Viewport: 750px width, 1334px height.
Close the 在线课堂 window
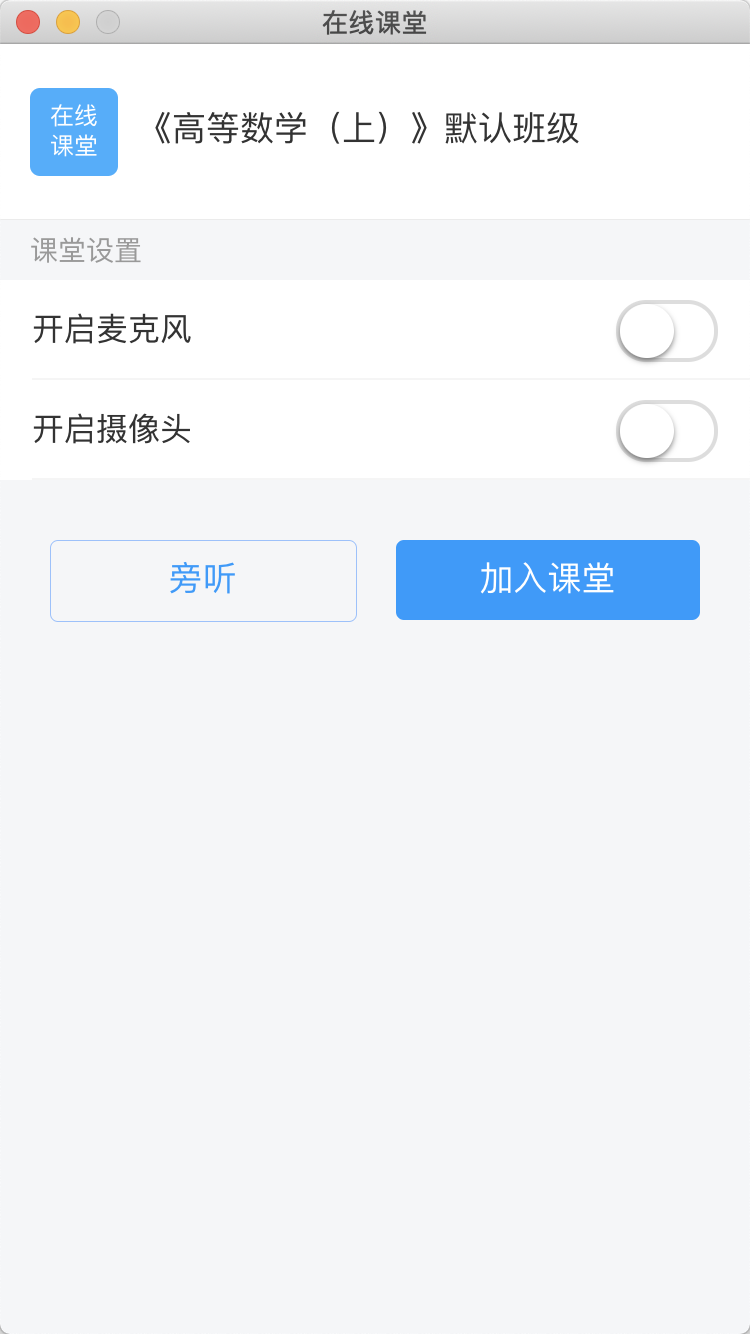[28, 22]
